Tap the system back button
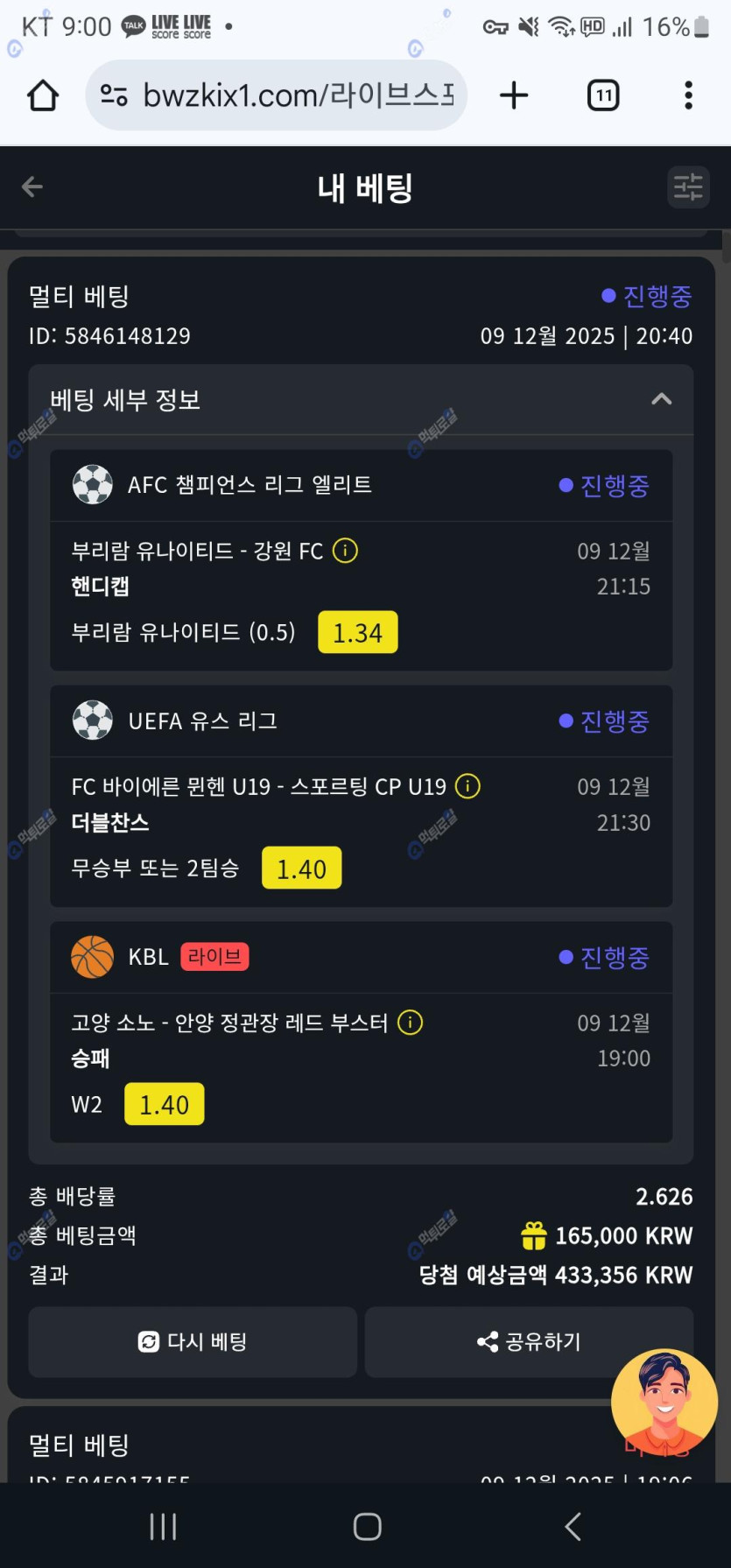 [x=573, y=1526]
